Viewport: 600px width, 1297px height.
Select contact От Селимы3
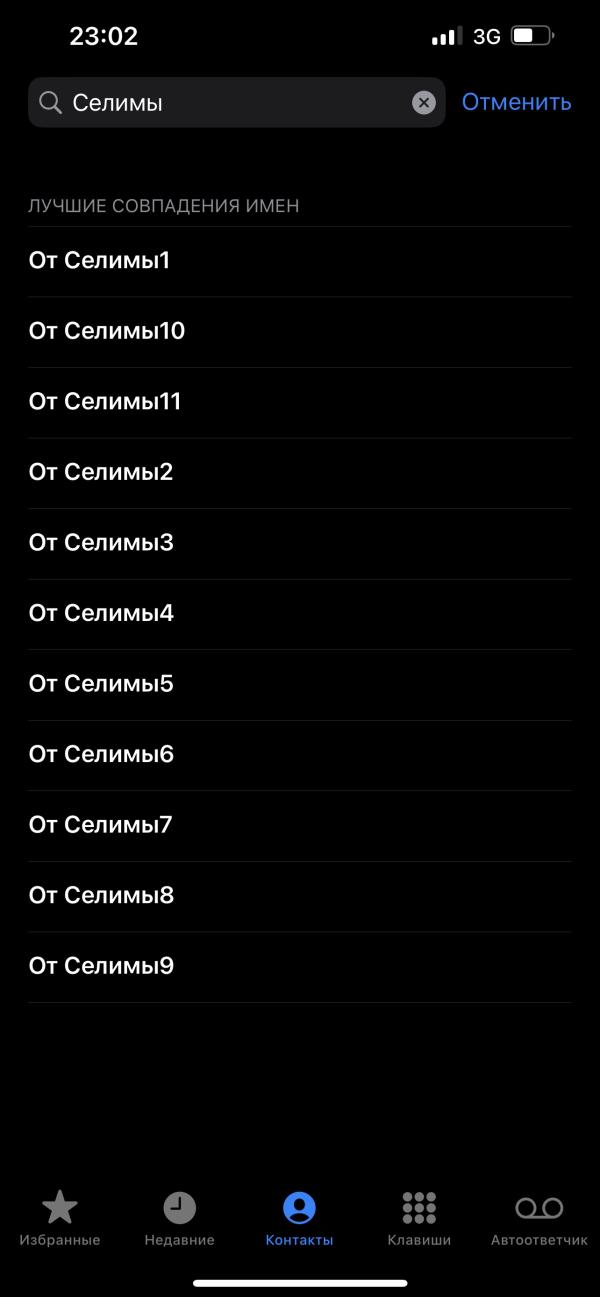click(300, 544)
